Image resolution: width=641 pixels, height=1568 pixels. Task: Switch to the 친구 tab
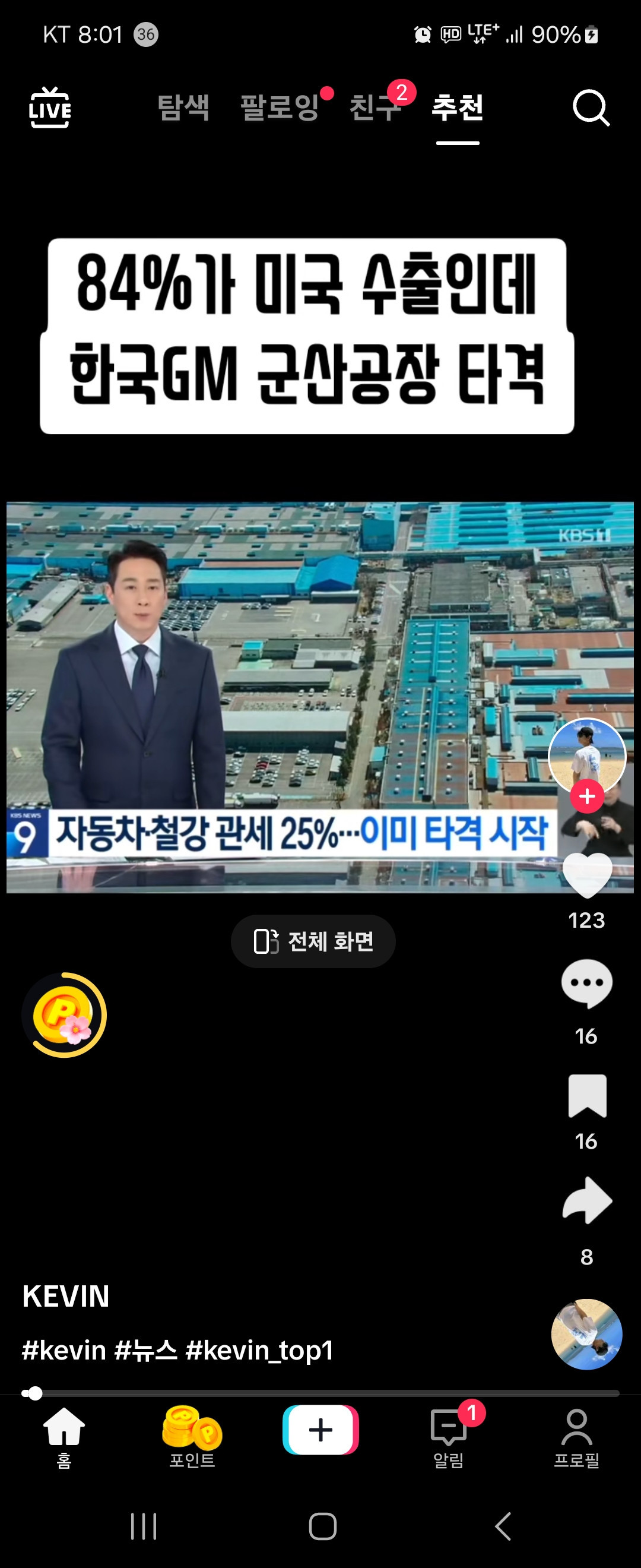[x=375, y=108]
